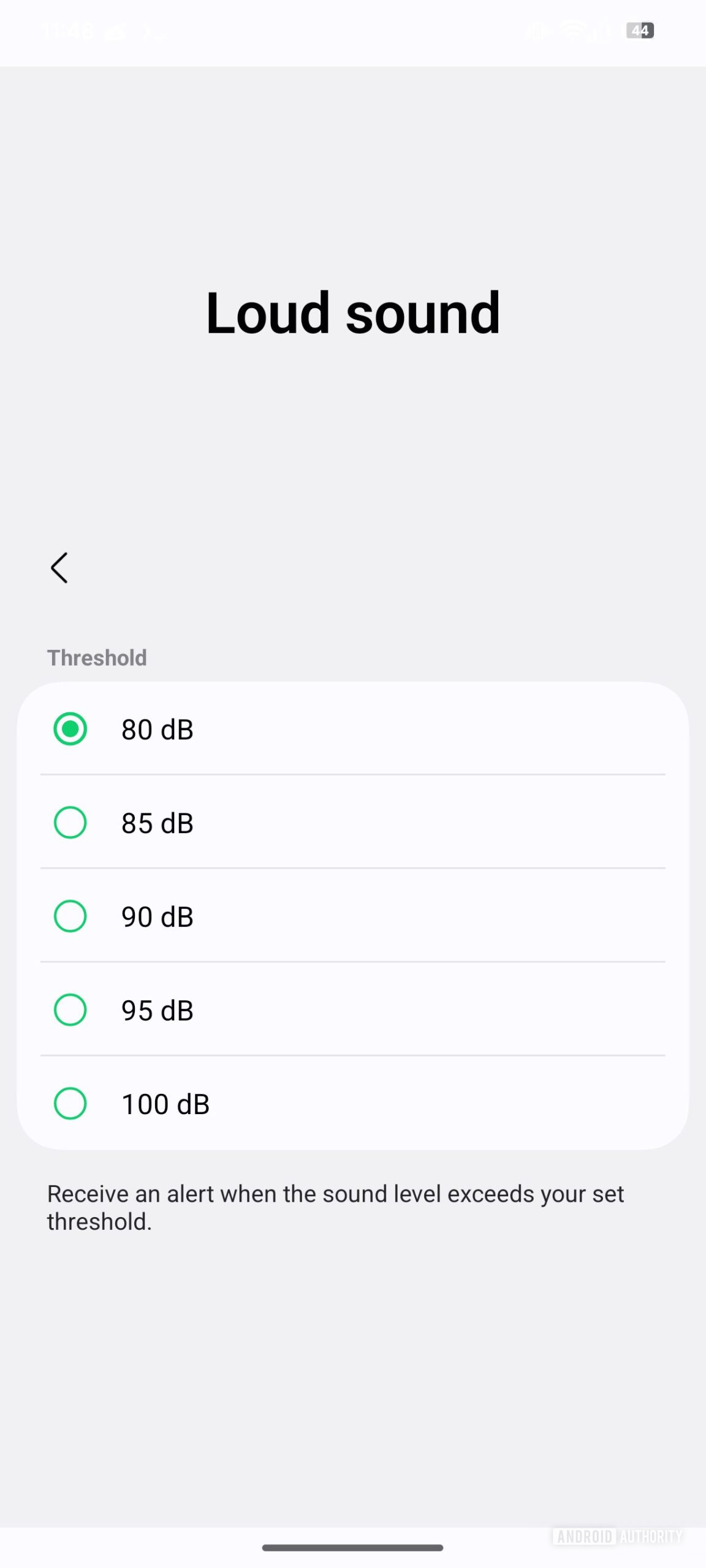Select the 90 dB radio button
Image resolution: width=706 pixels, height=1568 pixels.
[70, 916]
